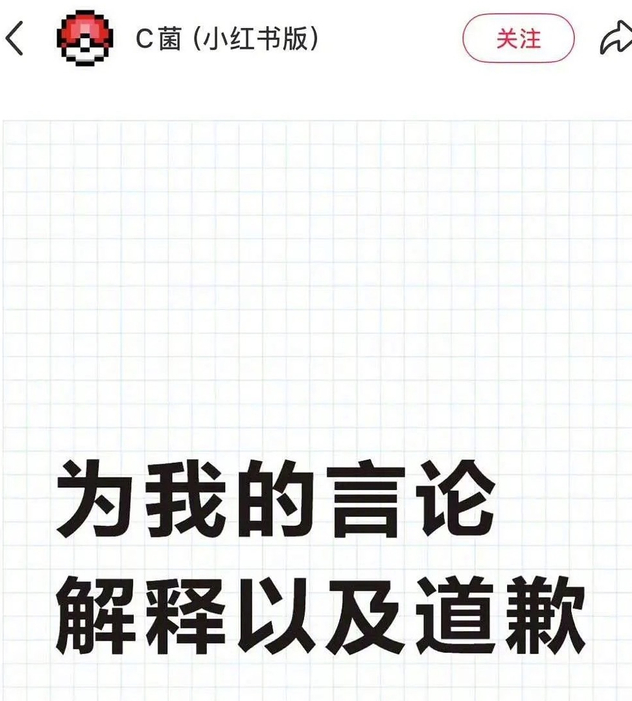Share this post via arrow icon
The height and width of the screenshot is (701, 632).
616,38
